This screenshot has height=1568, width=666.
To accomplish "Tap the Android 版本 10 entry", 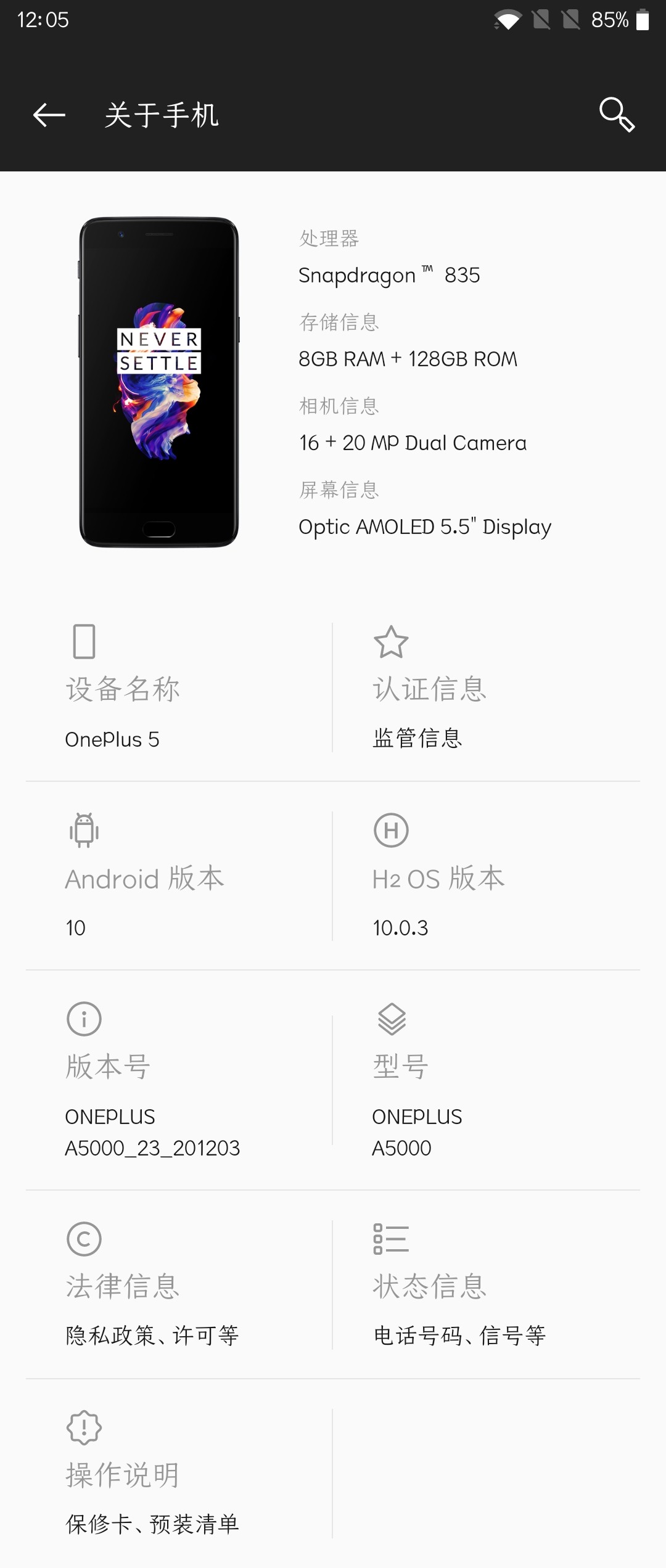I will (179, 877).
